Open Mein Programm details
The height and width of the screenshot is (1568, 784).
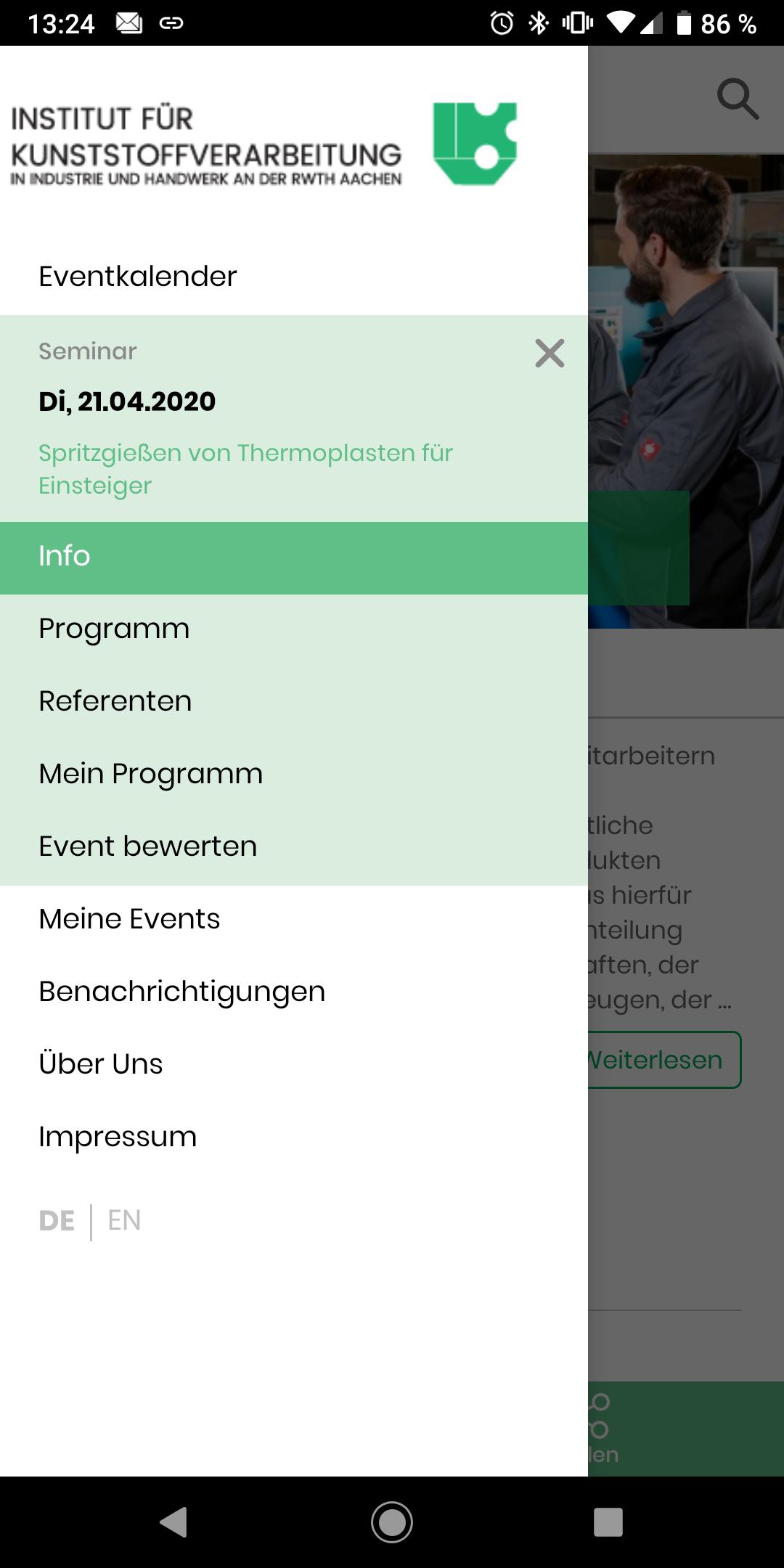tap(150, 774)
